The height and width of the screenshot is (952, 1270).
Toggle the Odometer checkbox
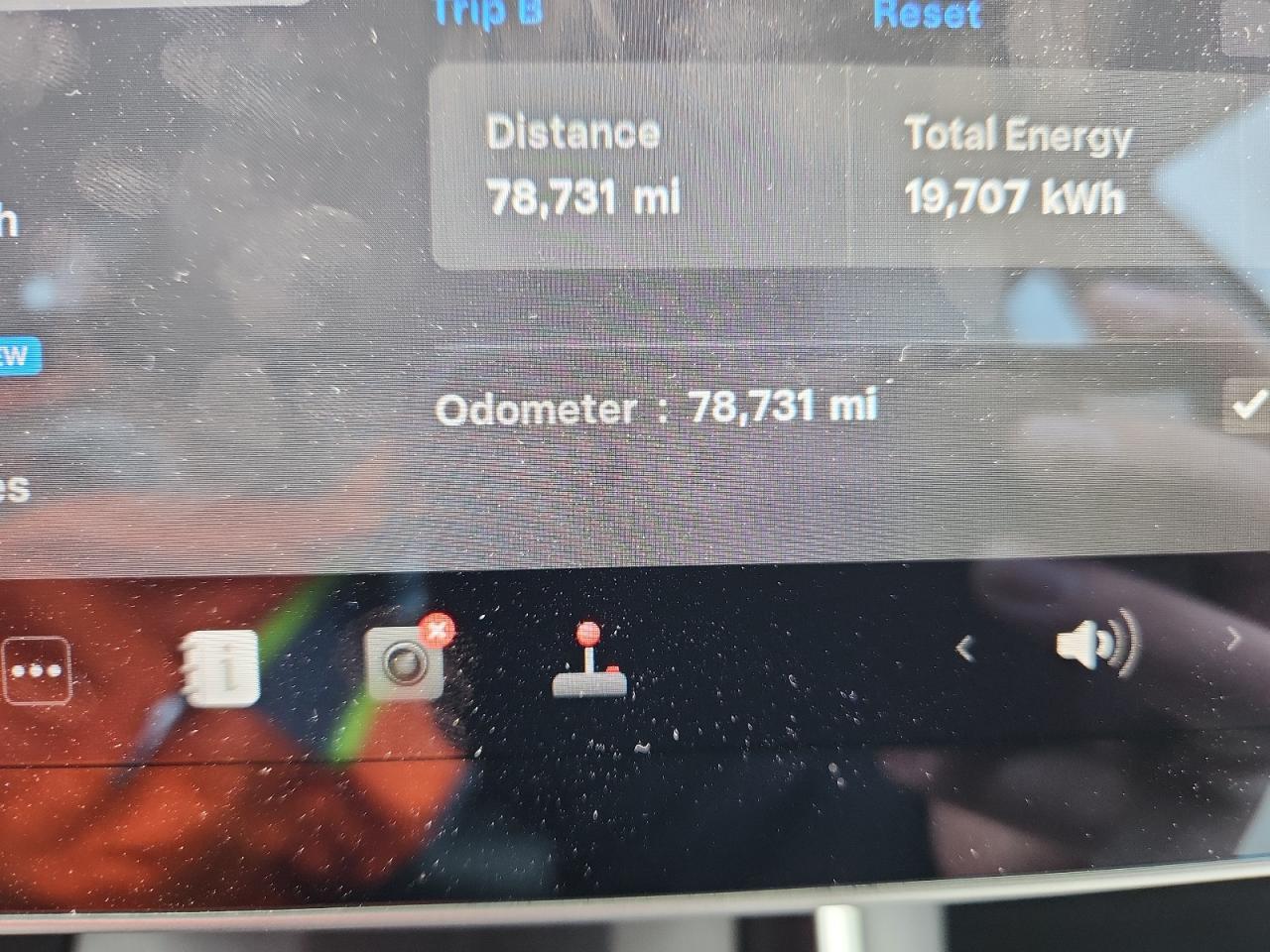click(1247, 406)
